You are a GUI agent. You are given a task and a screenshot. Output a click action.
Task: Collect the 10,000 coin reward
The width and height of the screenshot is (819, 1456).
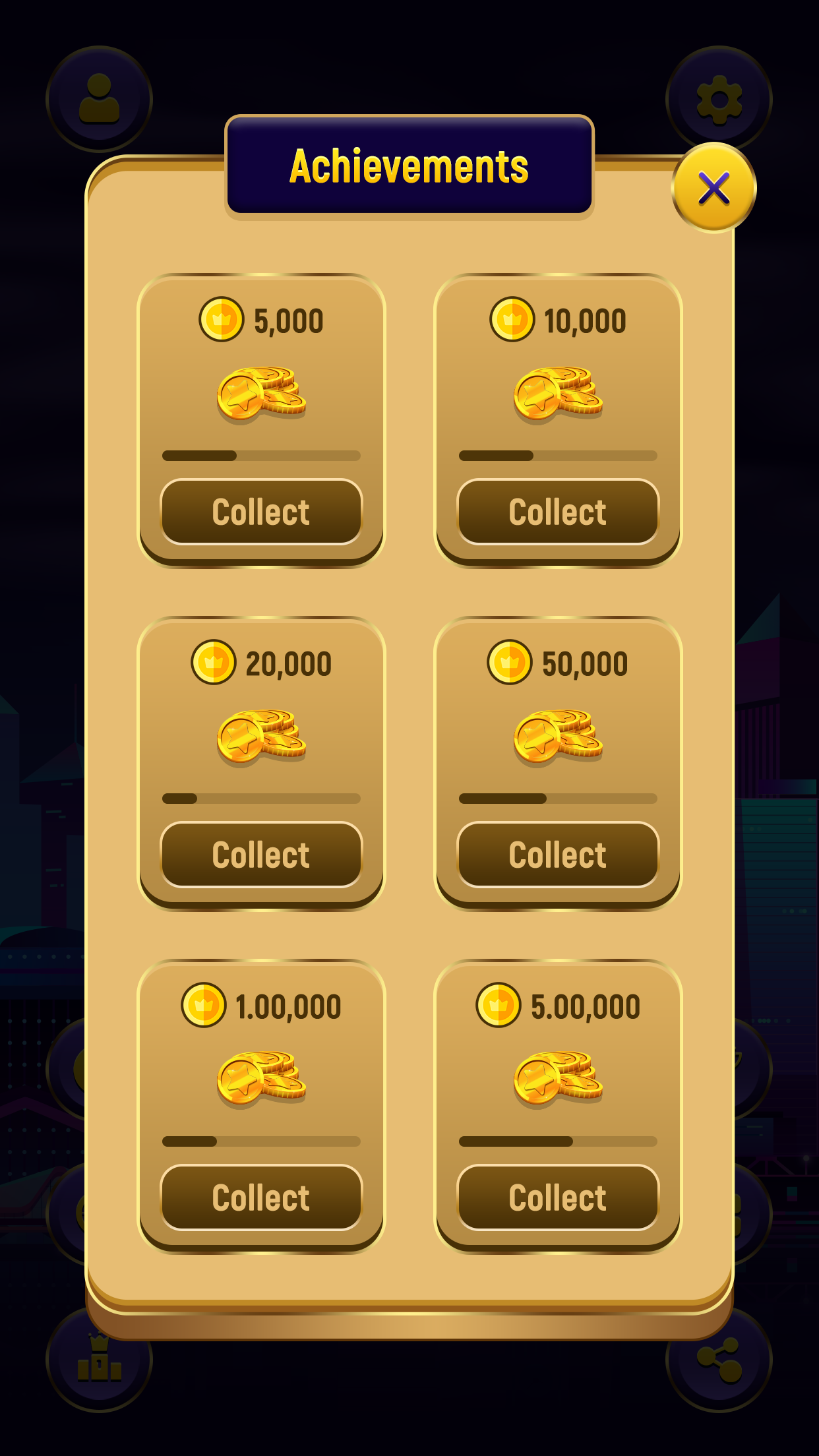[x=558, y=512]
